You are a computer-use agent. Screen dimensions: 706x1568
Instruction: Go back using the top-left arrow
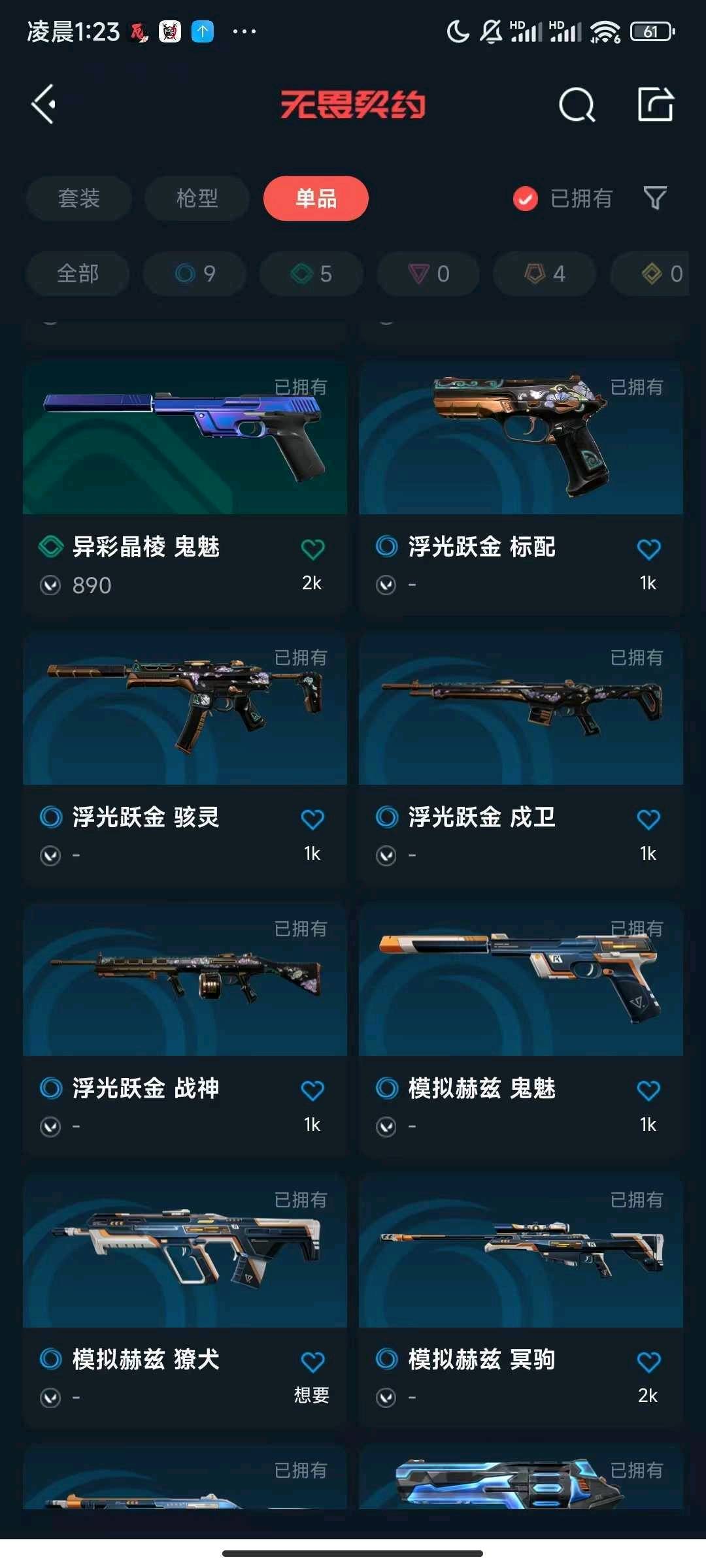(x=44, y=104)
